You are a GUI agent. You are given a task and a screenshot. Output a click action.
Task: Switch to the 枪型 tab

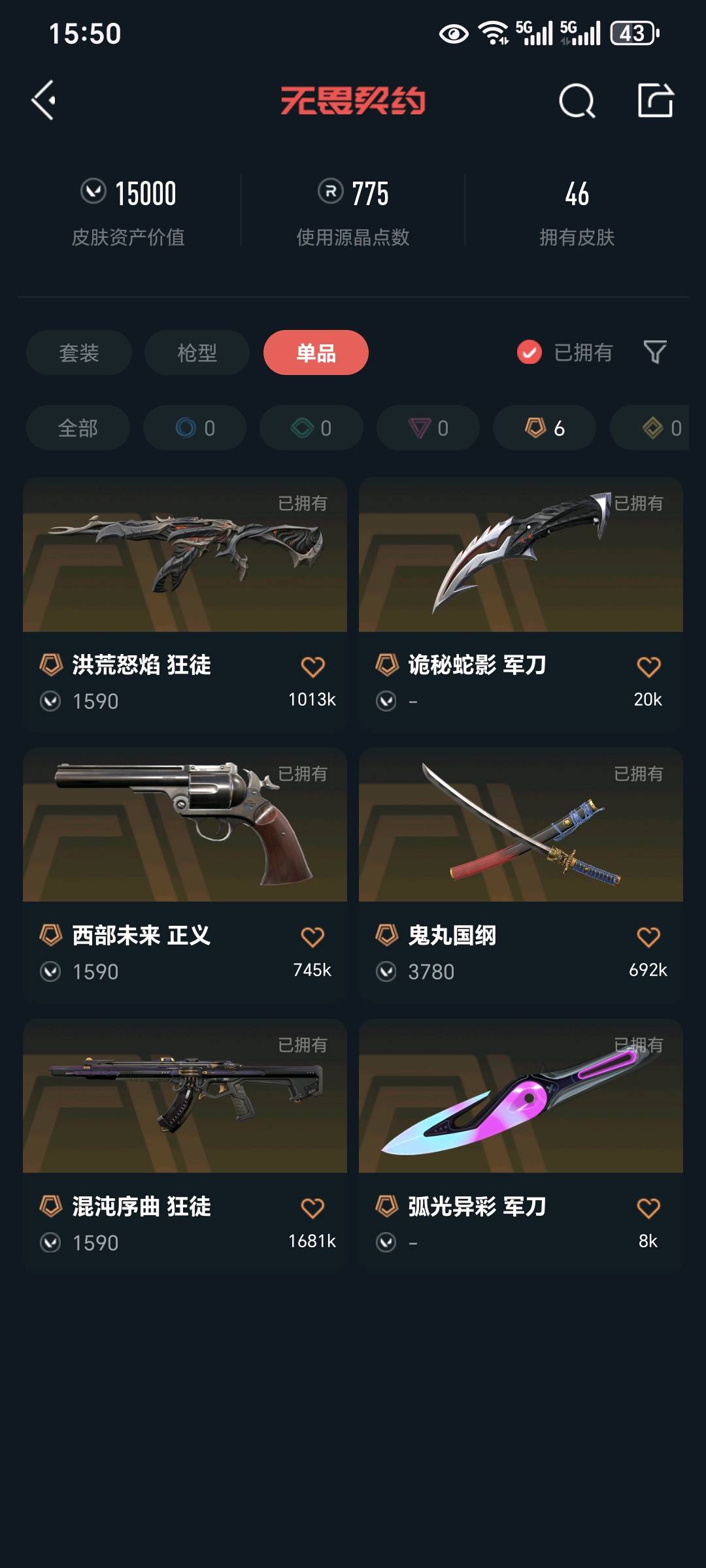(x=197, y=353)
